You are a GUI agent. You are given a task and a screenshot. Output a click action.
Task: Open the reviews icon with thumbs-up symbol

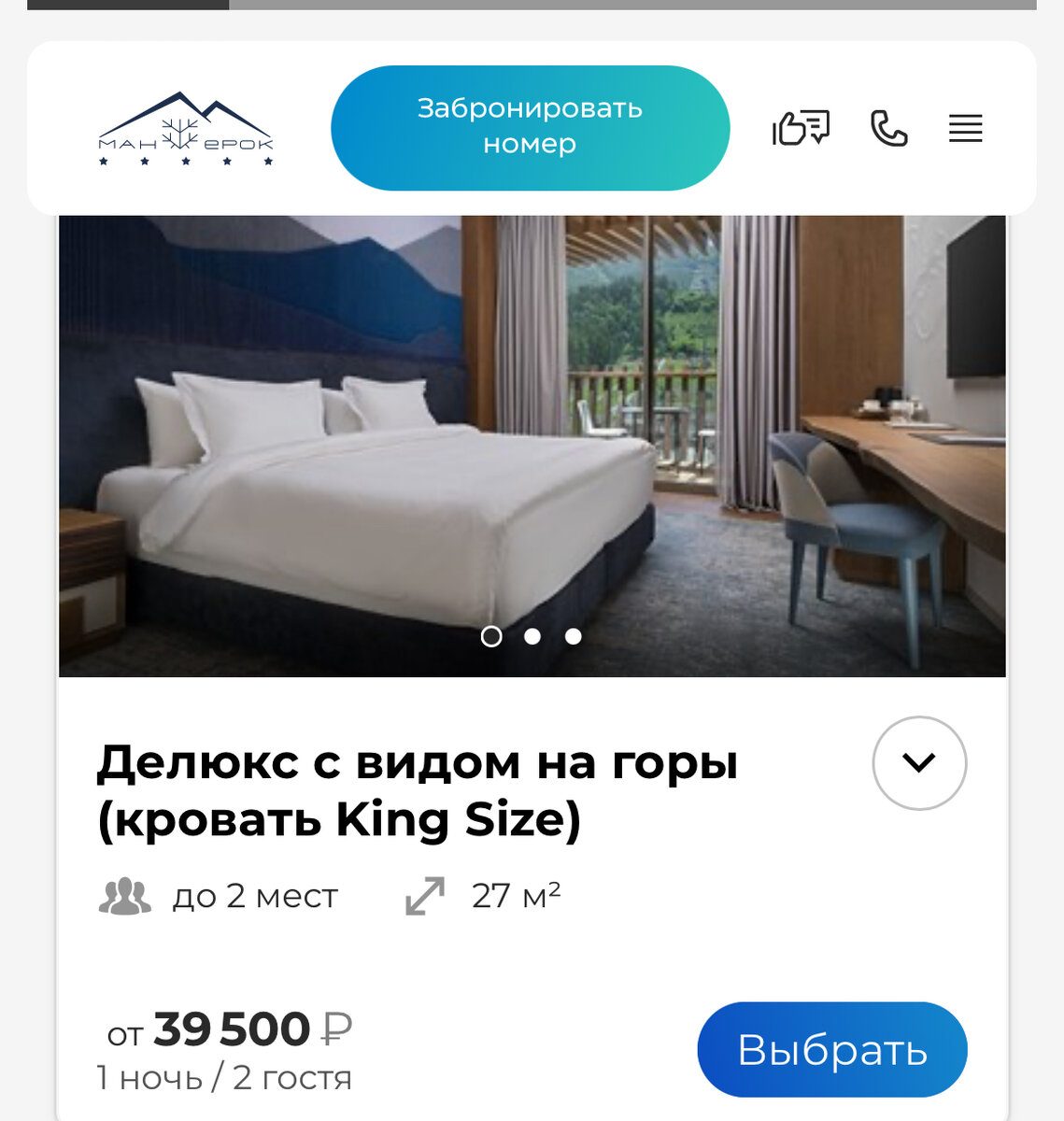pos(802,129)
